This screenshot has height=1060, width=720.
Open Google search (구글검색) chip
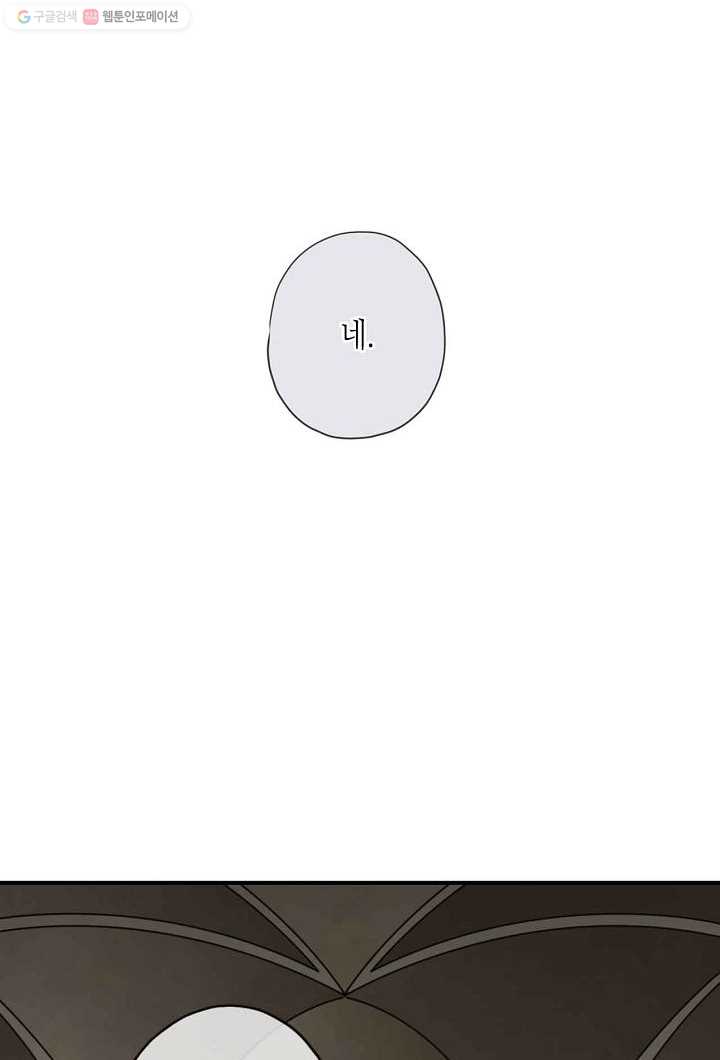click(x=47, y=16)
